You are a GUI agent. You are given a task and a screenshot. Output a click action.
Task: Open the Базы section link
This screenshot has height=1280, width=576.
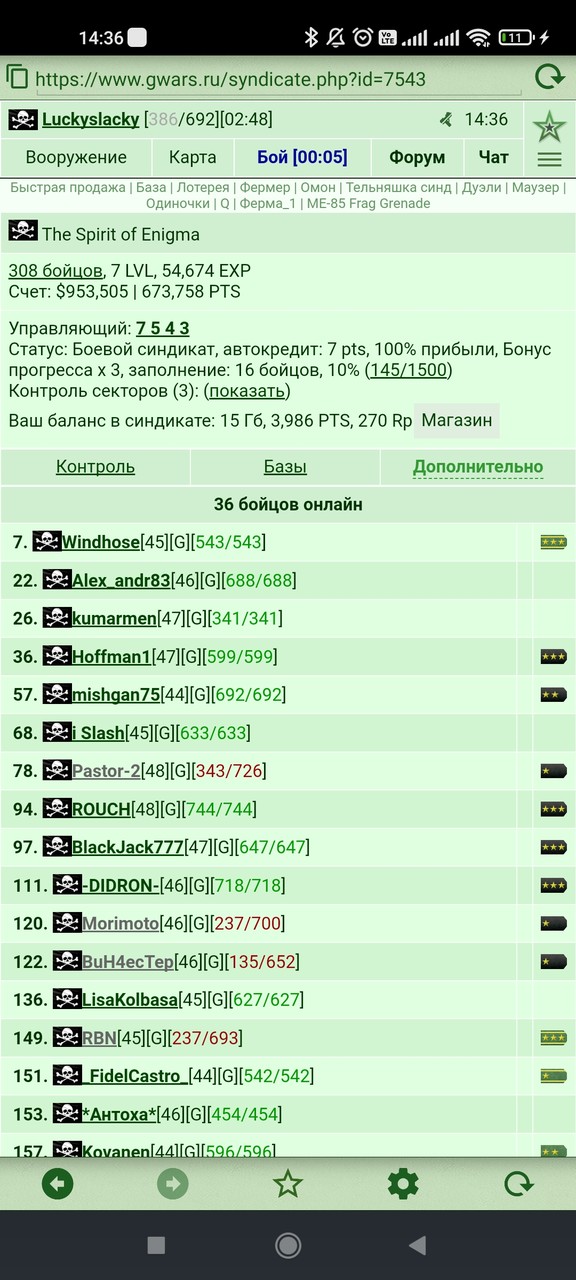click(x=285, y=466)
